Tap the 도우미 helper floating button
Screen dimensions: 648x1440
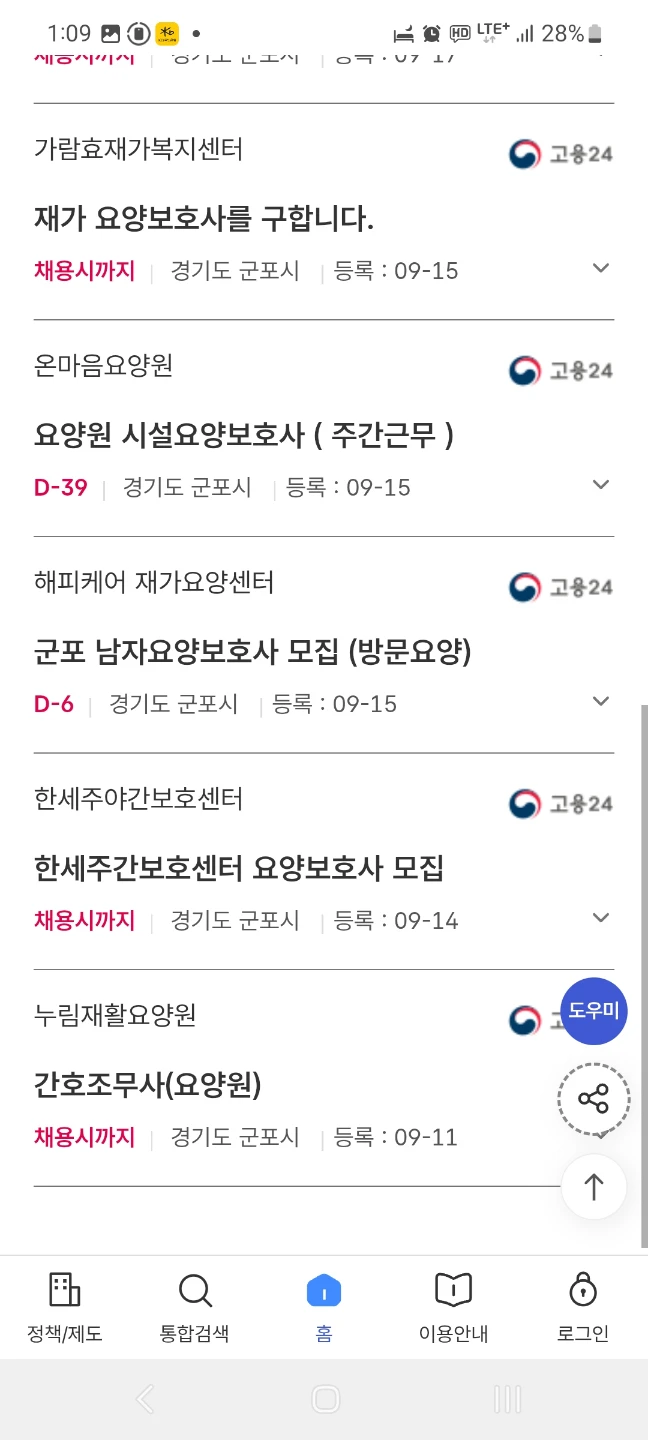point(594,1011)
